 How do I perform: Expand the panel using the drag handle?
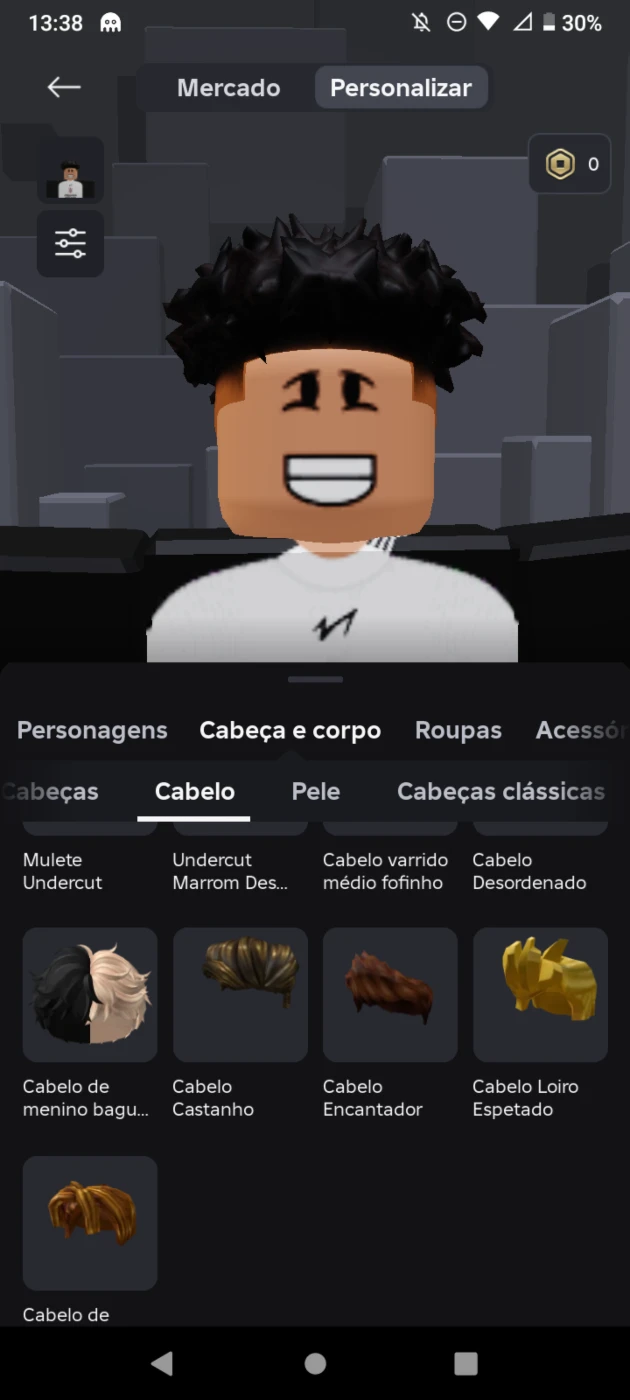pyautogui.click(x=315, y=680)
